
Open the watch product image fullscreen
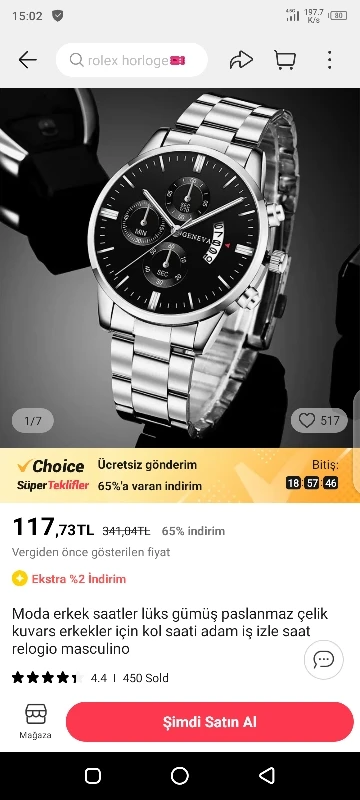pyautogui.click(x=180, y=268)
